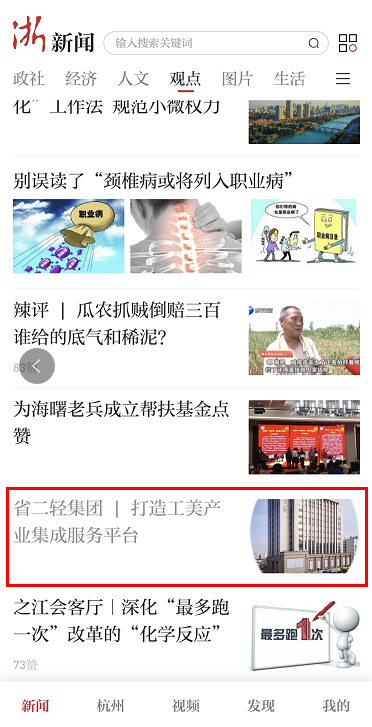Open the 发现 bottom tab
This screenshot has height=727, width=372.
click(x=261, y=706)
